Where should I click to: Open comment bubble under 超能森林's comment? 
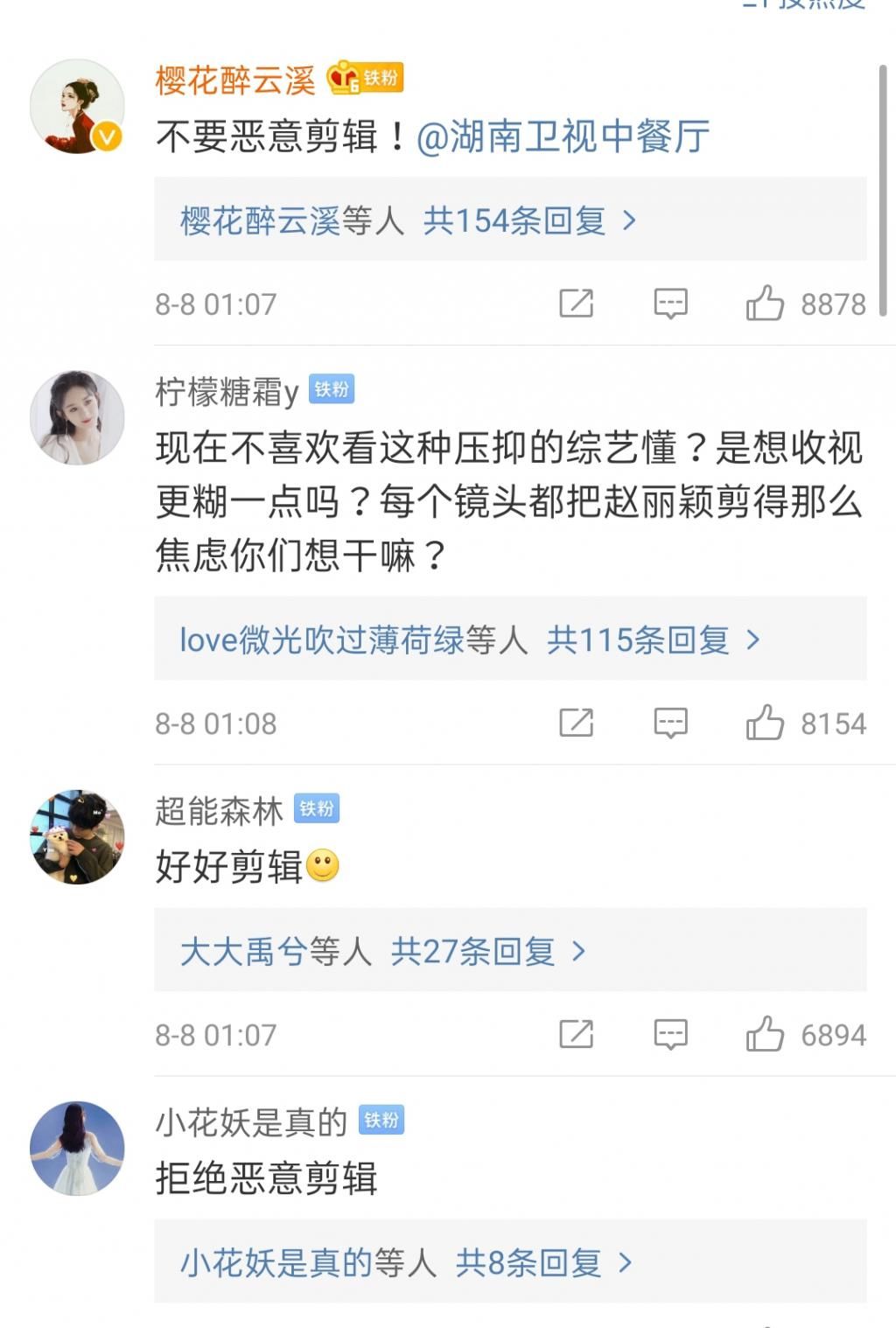671,1034
